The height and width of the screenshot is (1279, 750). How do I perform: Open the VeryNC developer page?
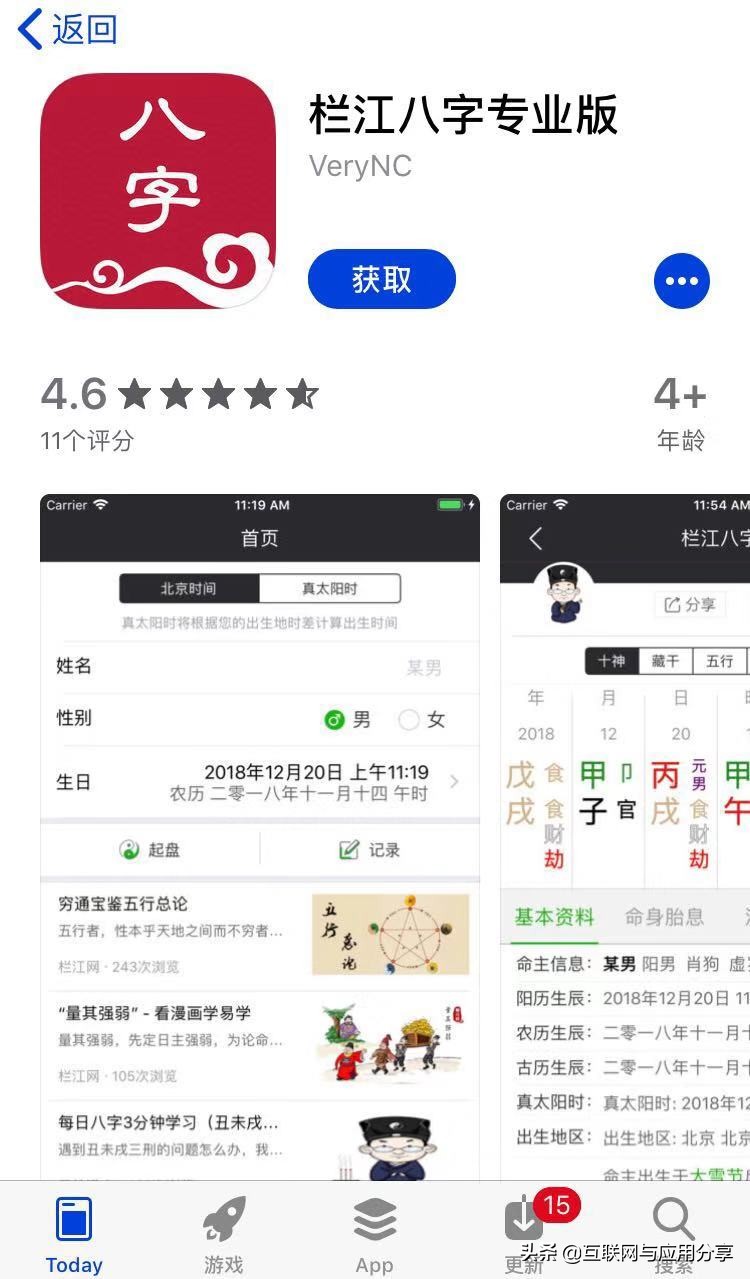(x=360, y=165)
